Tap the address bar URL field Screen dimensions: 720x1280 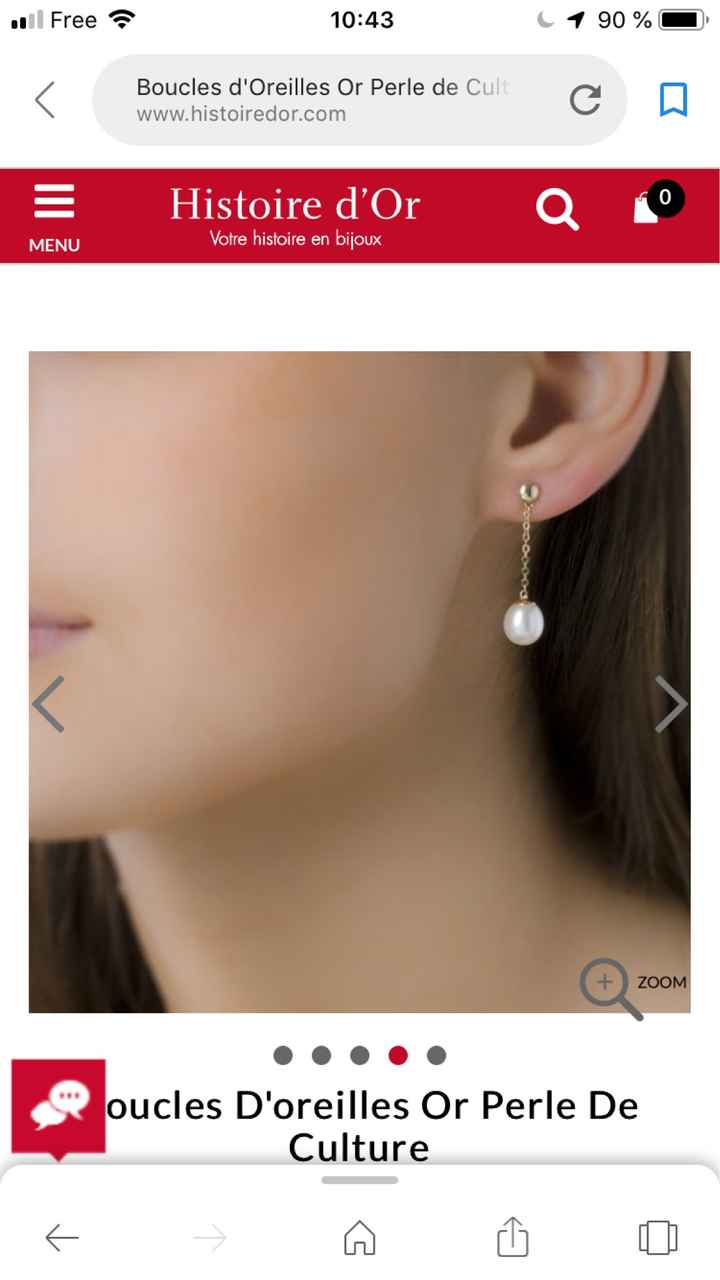pos(330,100)
